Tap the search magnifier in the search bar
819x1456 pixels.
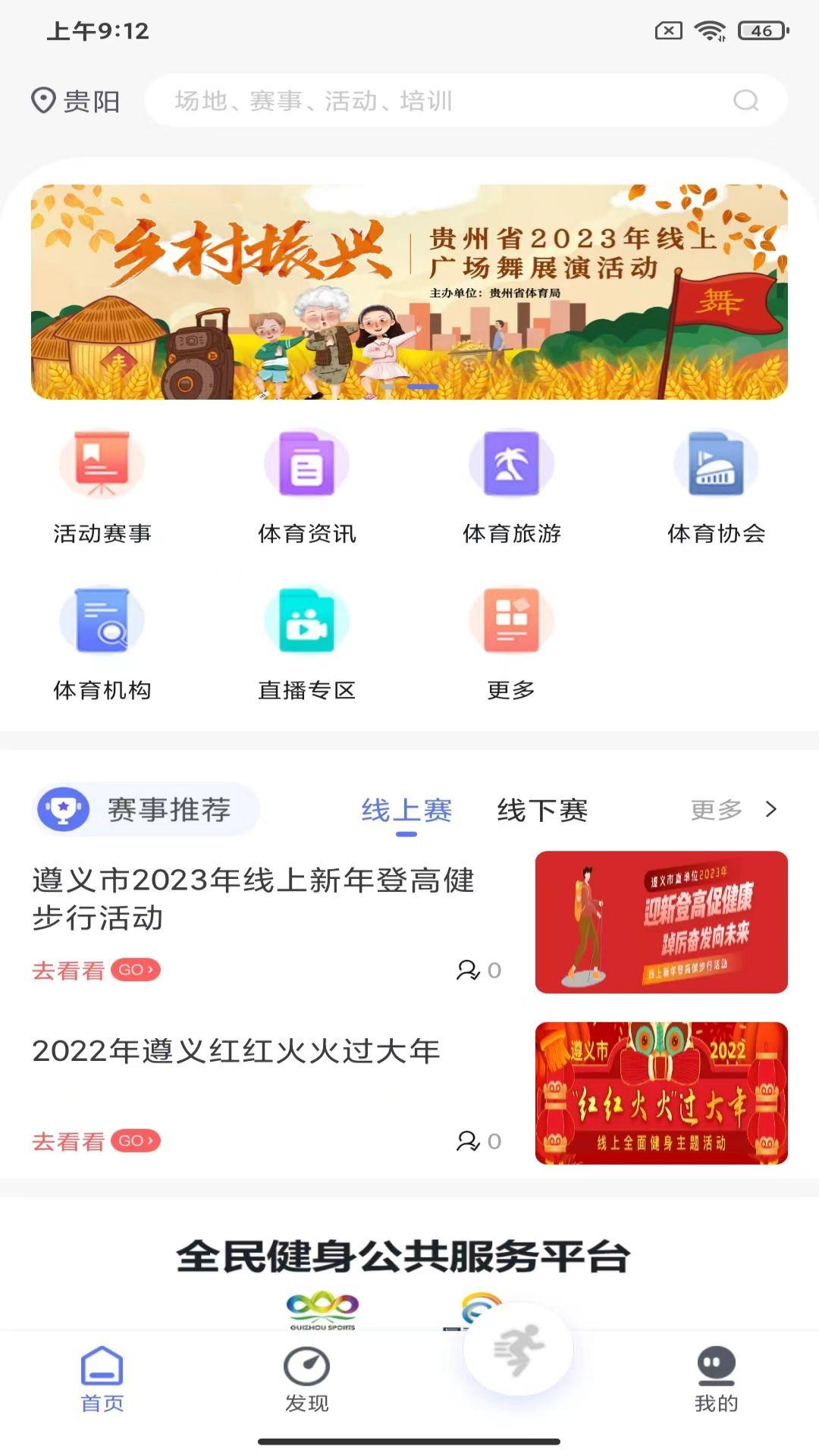[x=747, y=101]
